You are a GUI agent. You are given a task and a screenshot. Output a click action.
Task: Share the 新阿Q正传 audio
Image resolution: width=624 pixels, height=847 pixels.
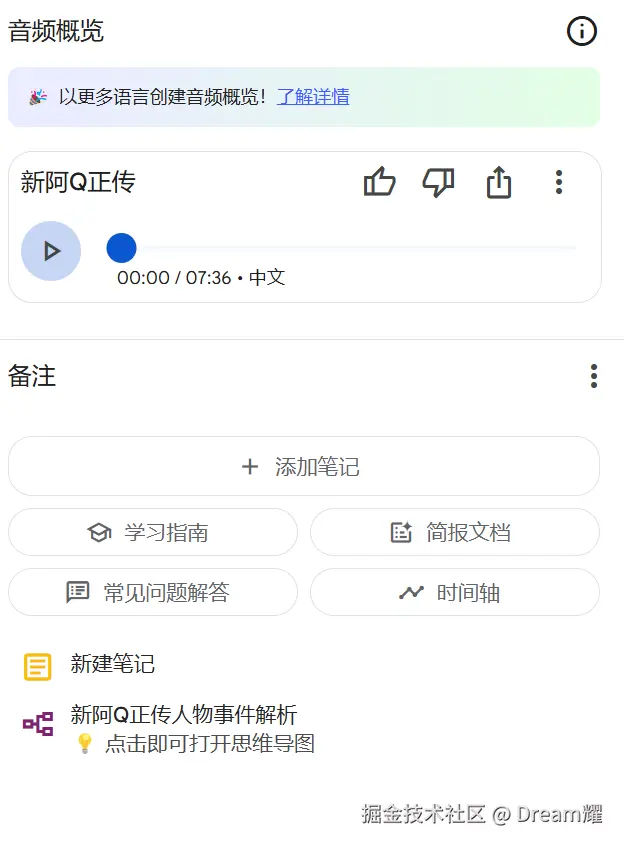498,182
